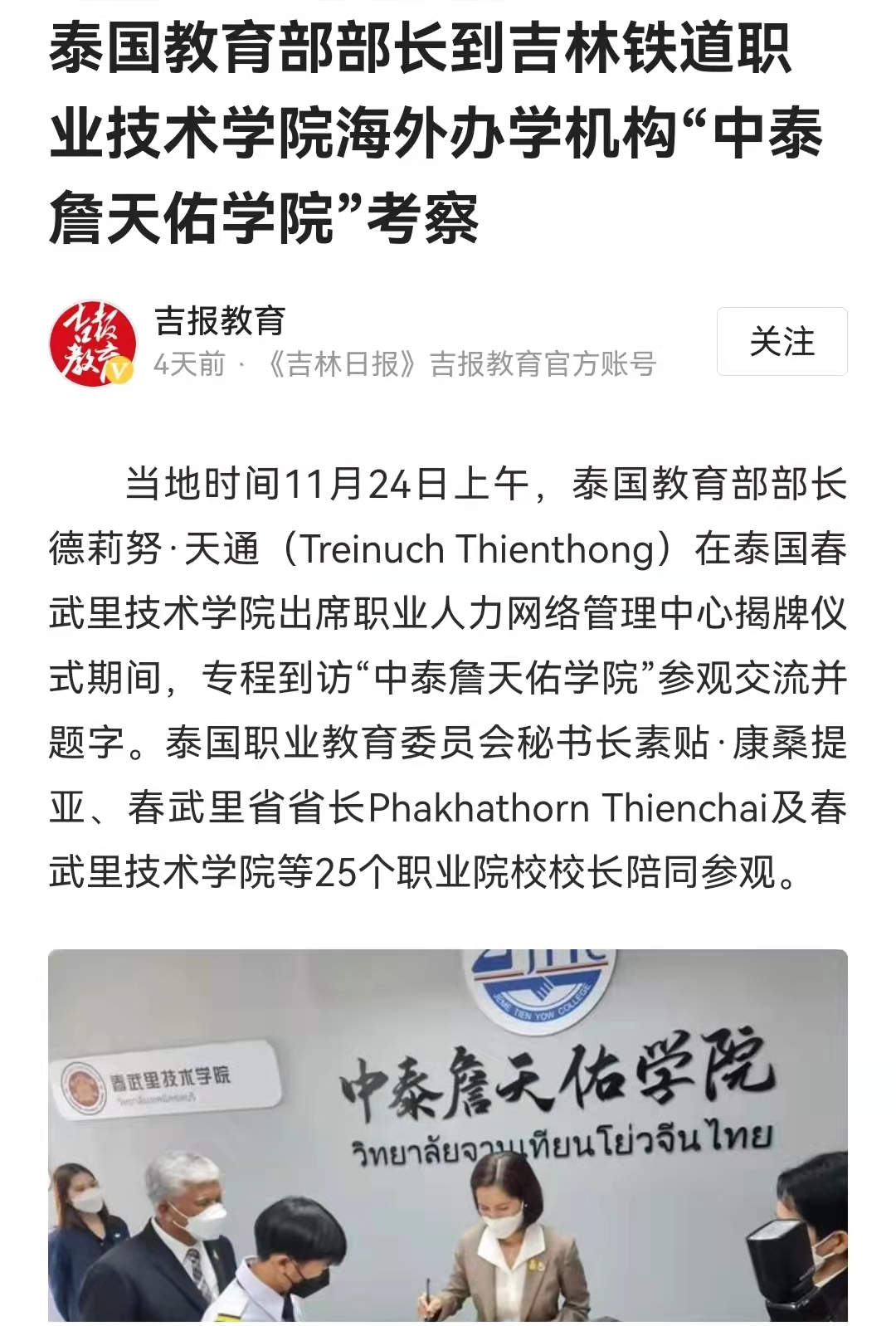Follow the 吉报教育 account
The width and height of the screenshot is (896, 1326).
coord(782,342)
